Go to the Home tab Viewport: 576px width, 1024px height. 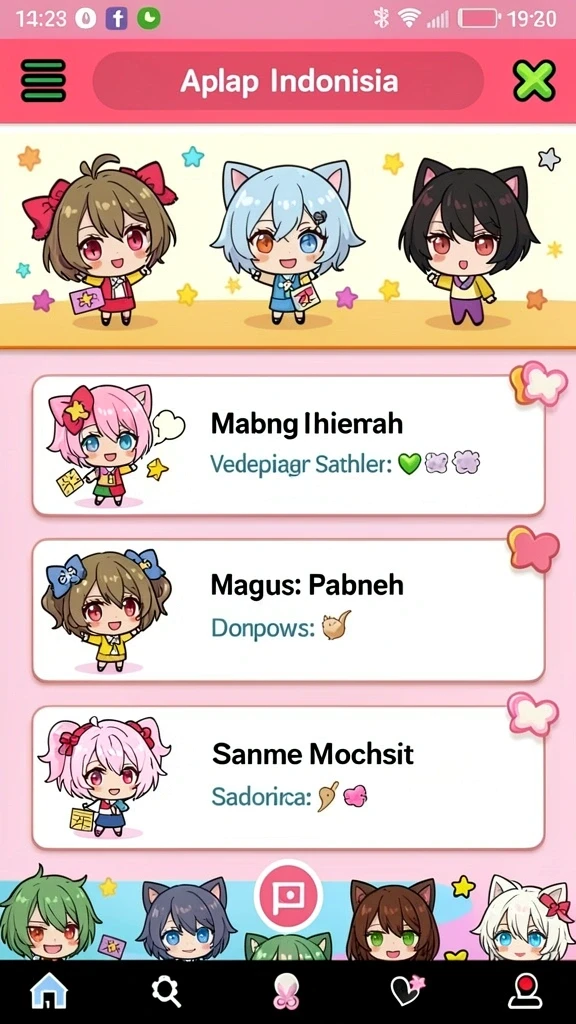[x=50, y=993]
